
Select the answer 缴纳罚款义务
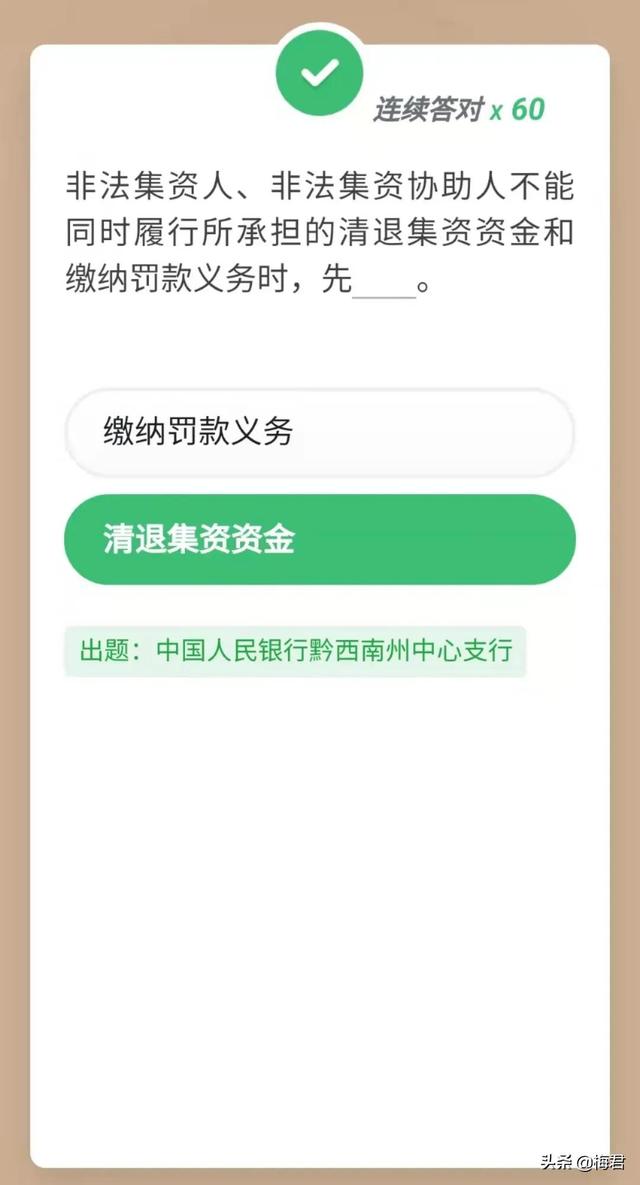(319, 432)
